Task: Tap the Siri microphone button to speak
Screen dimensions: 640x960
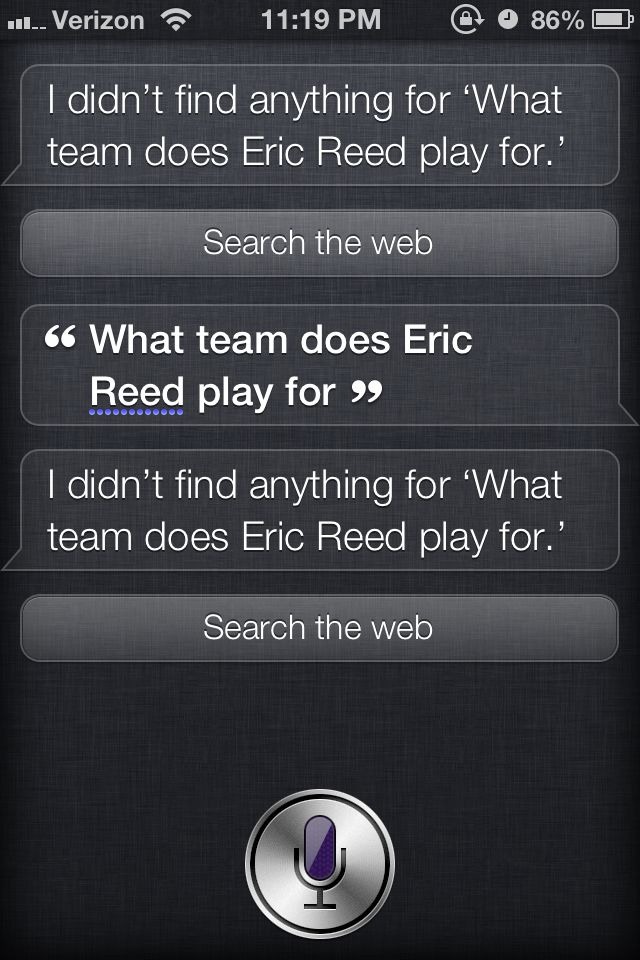Action: pyautogui.click(x=320, y=862)
